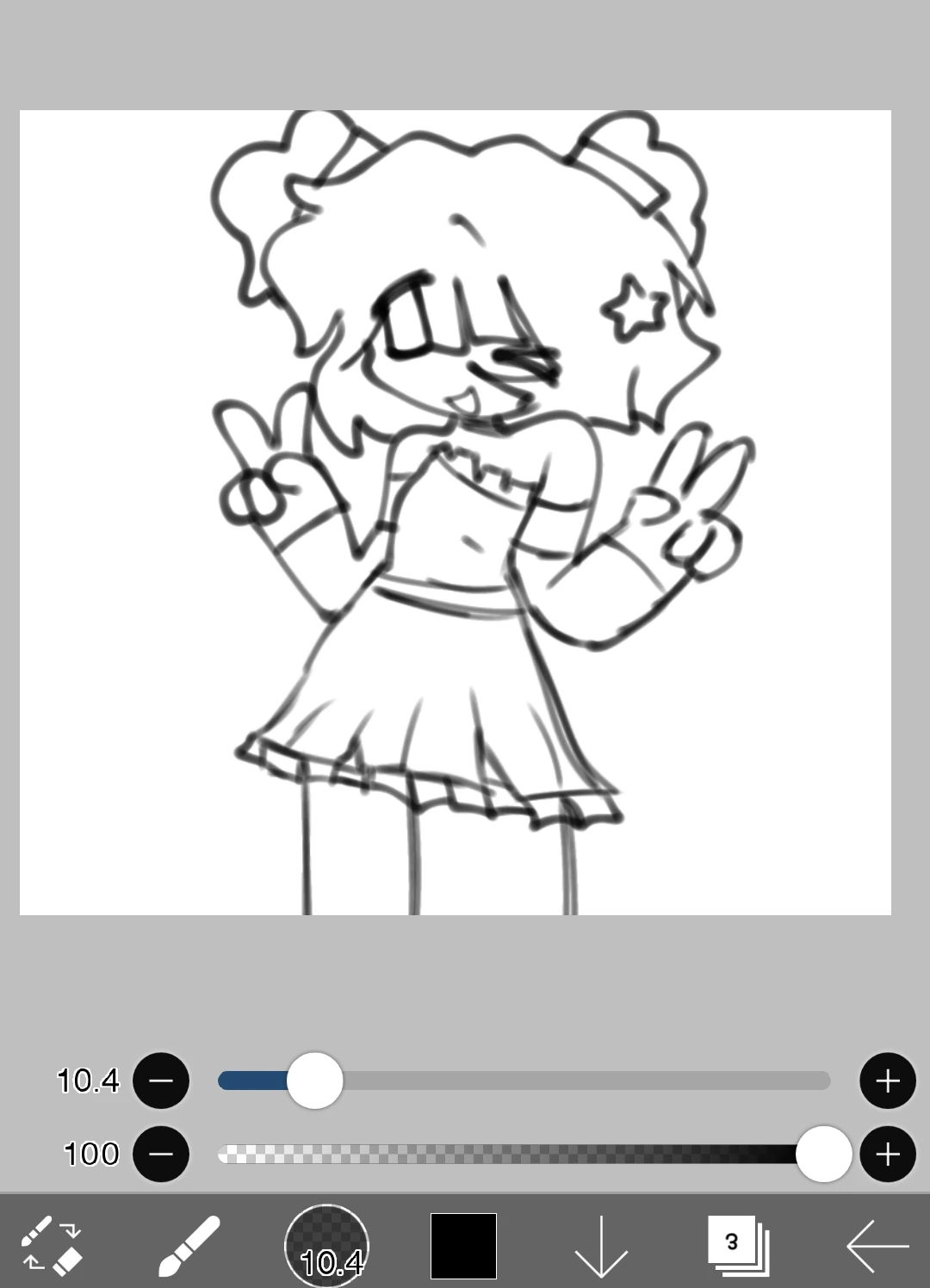Decrease brush size with minus button
Screen dimensions: 930x1288
pos(160,1081)
